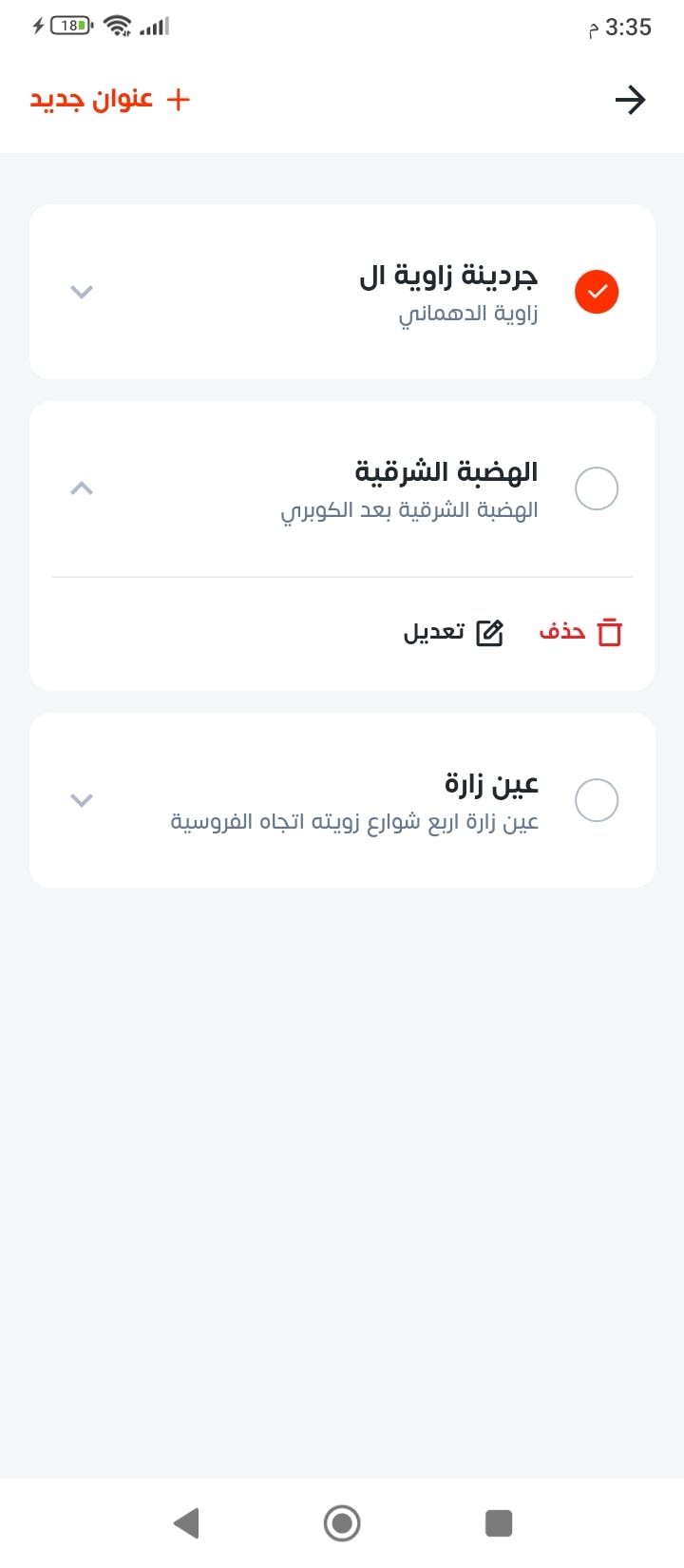Image resolution: width=684 pixels, height=1568 pixels.
Task: Expand the جردينة زاوية ال address card
Action: coord(82,292)
